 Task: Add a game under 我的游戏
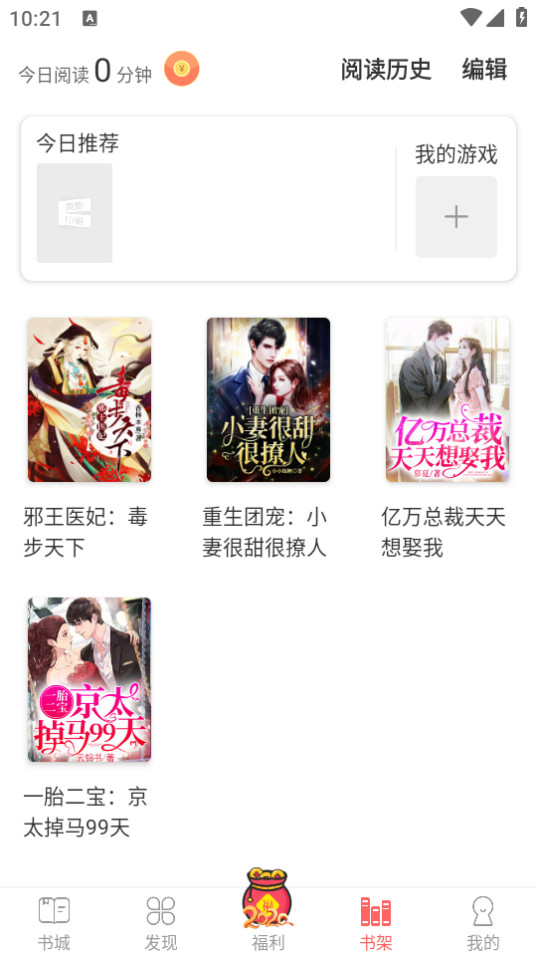pyautogui.click(x=456, y=217)
